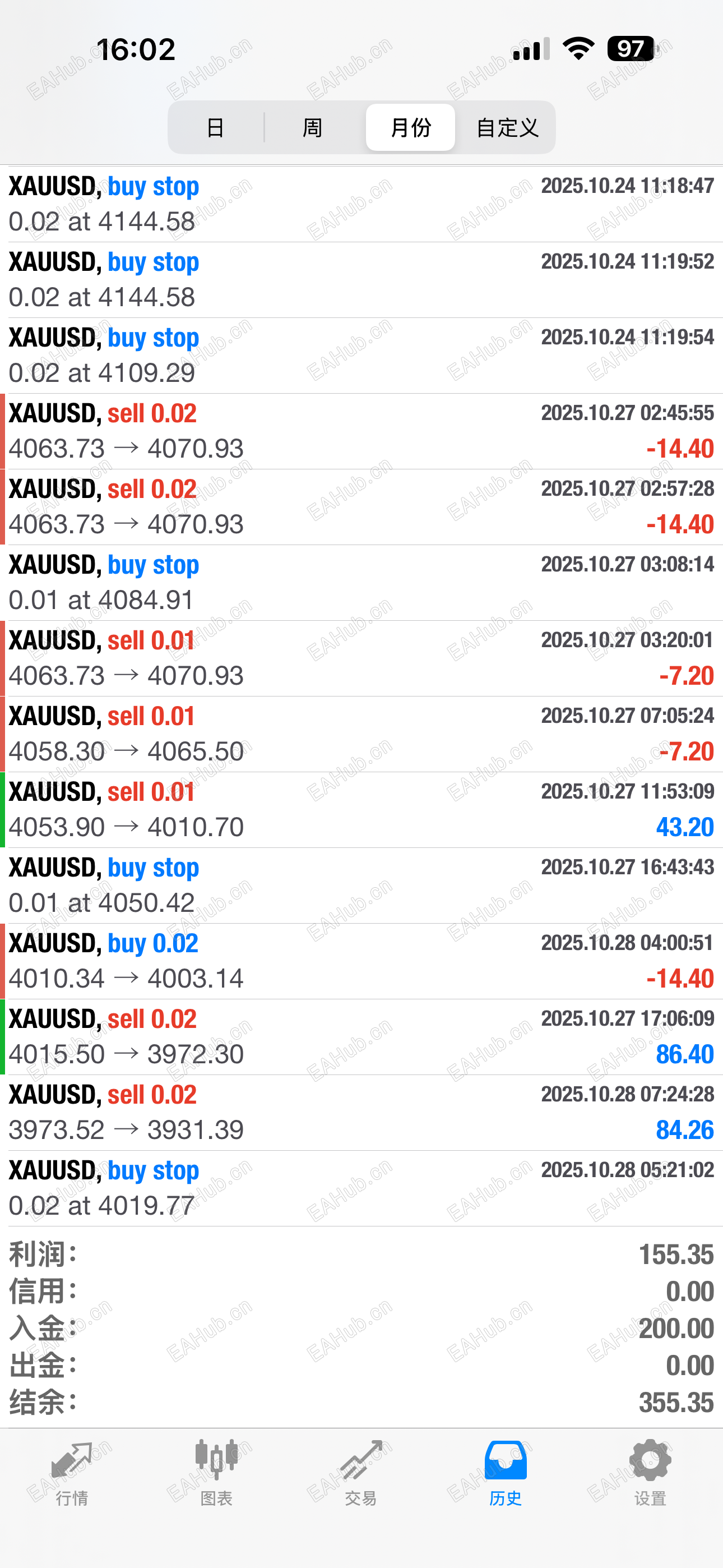Open the sell 0.02 trade closed 02:45:55
The width and height of the screenshot is (723, 1568).
361,431
